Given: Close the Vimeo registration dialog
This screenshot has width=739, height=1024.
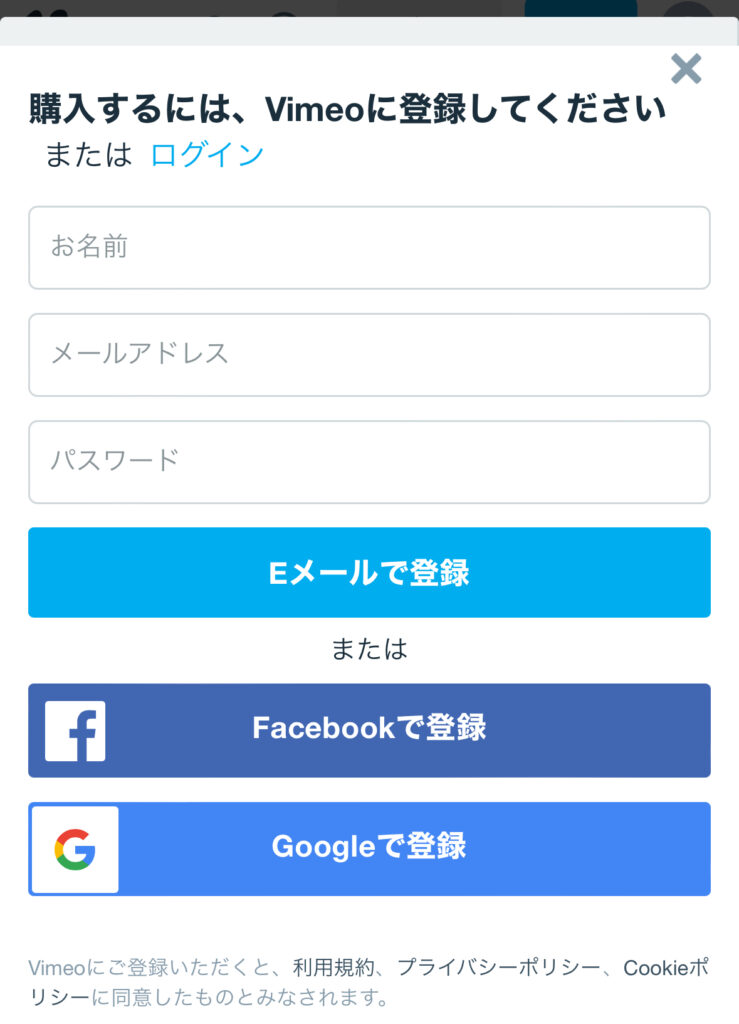Looking at the screenshot, I should pos(686,69).
